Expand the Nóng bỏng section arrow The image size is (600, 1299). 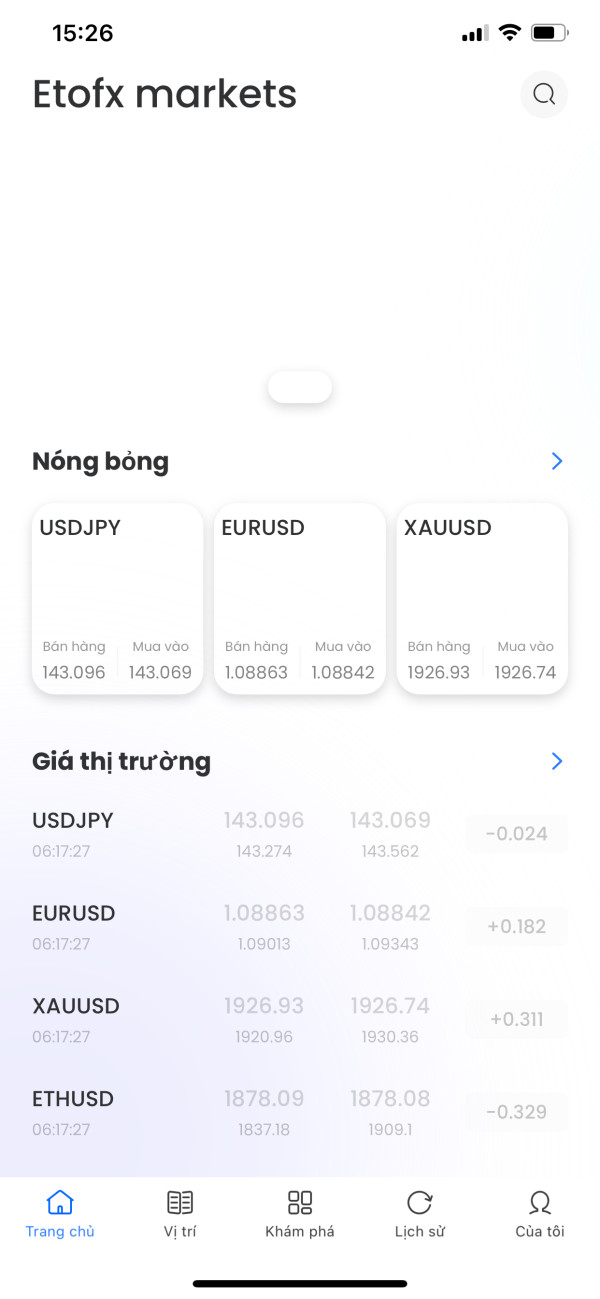click(x=557, y=461)
